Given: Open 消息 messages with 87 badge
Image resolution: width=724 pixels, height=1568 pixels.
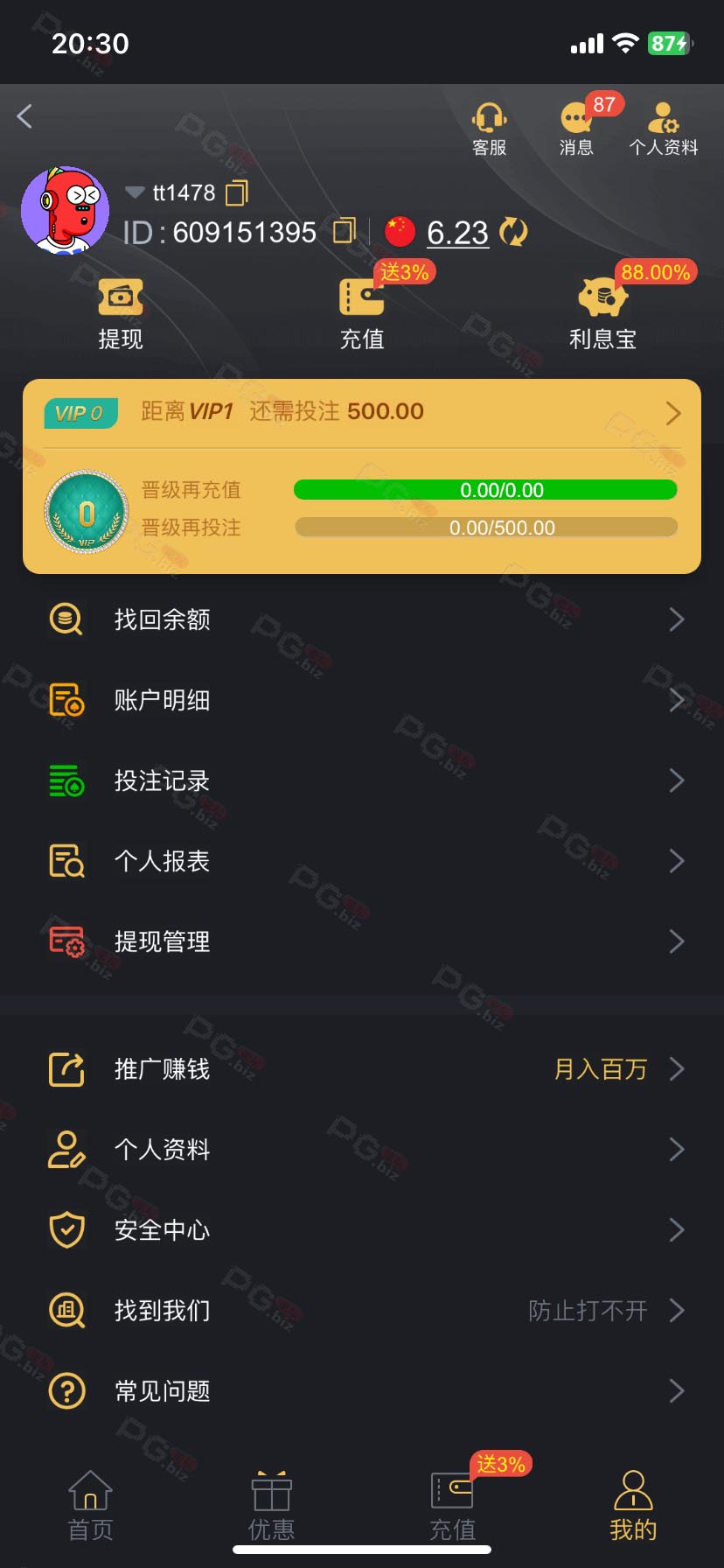Looking at the screenshot, I should 577,129.
